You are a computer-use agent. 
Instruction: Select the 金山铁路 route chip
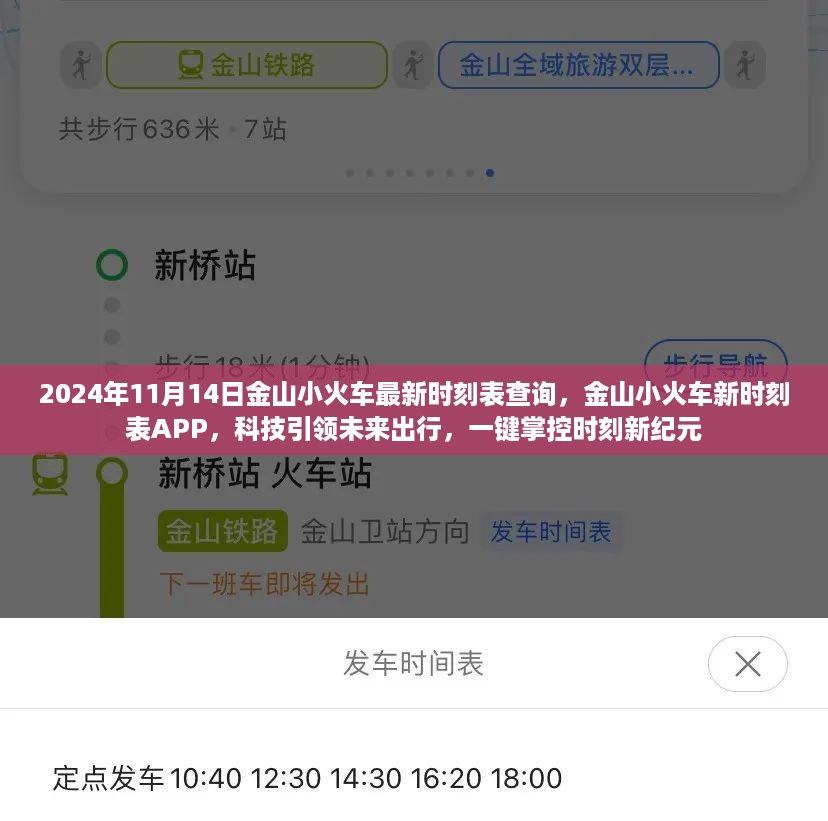[x=247, y=65]
